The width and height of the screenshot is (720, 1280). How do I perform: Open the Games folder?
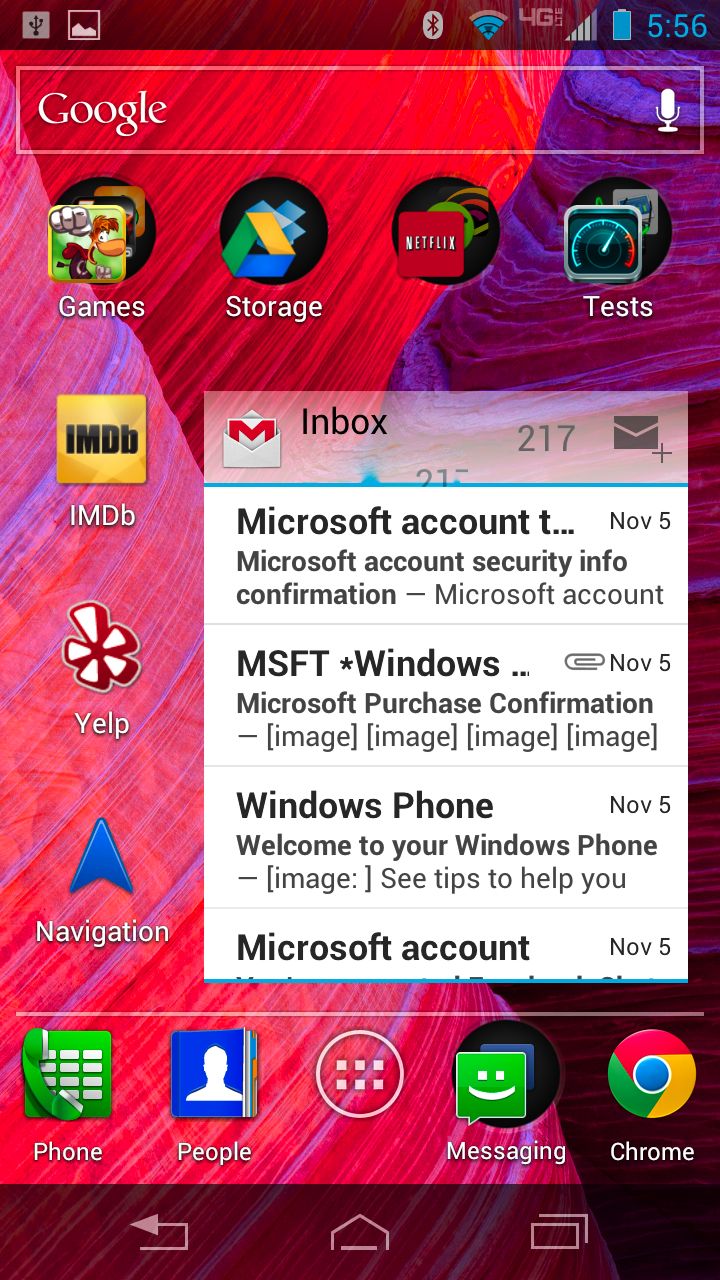(x=100, y=230)
